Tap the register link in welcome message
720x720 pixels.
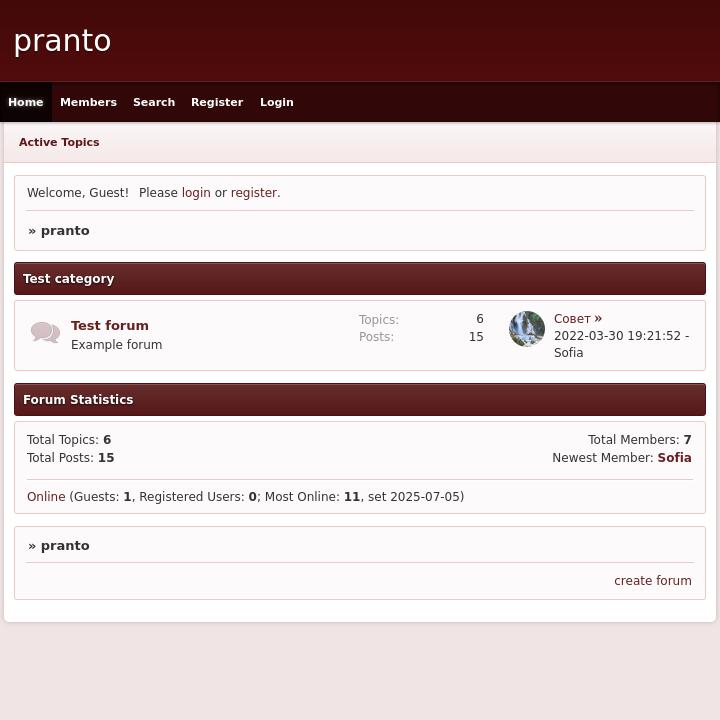pyautogui.click(x=253, y=193)
